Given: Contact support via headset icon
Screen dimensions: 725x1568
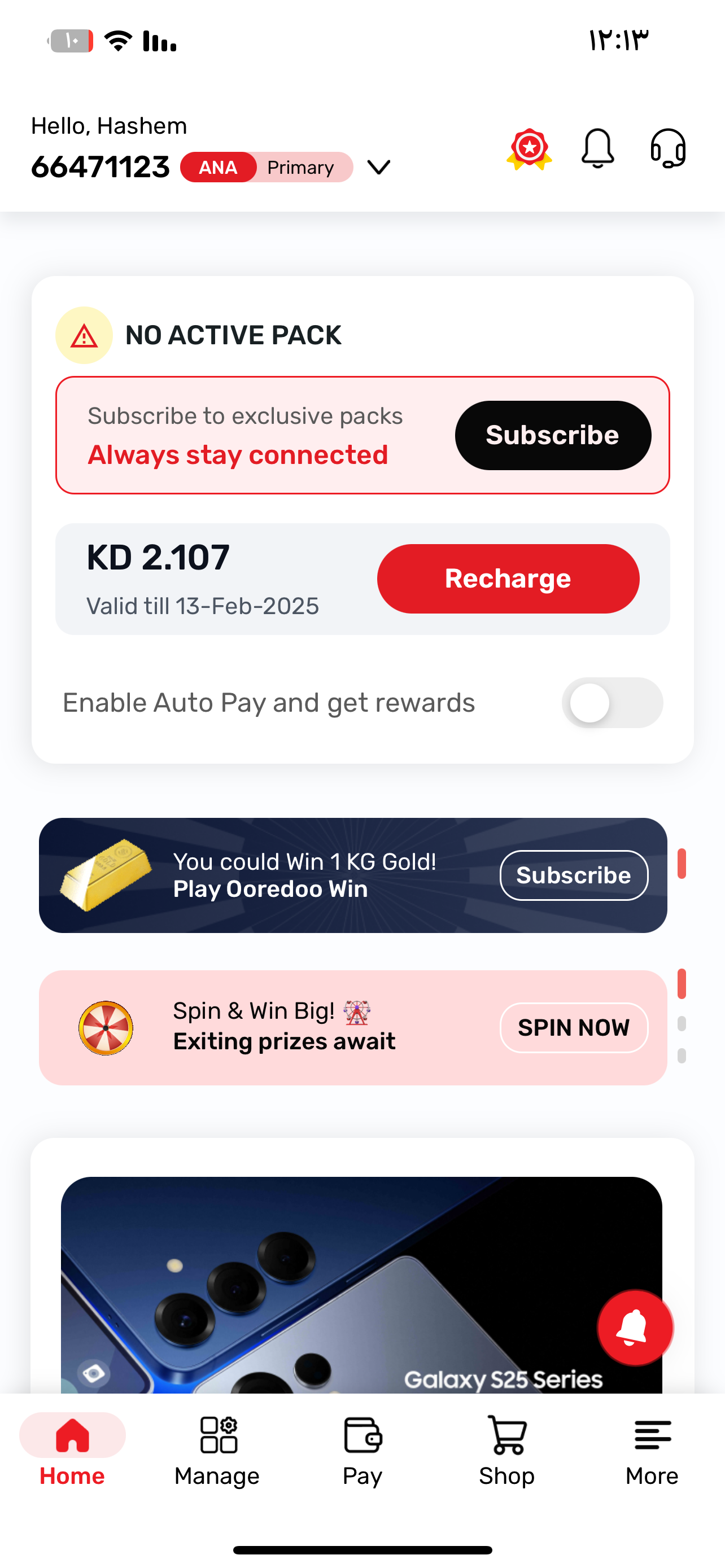Looking at the screenshot, I should coord(668,148).
